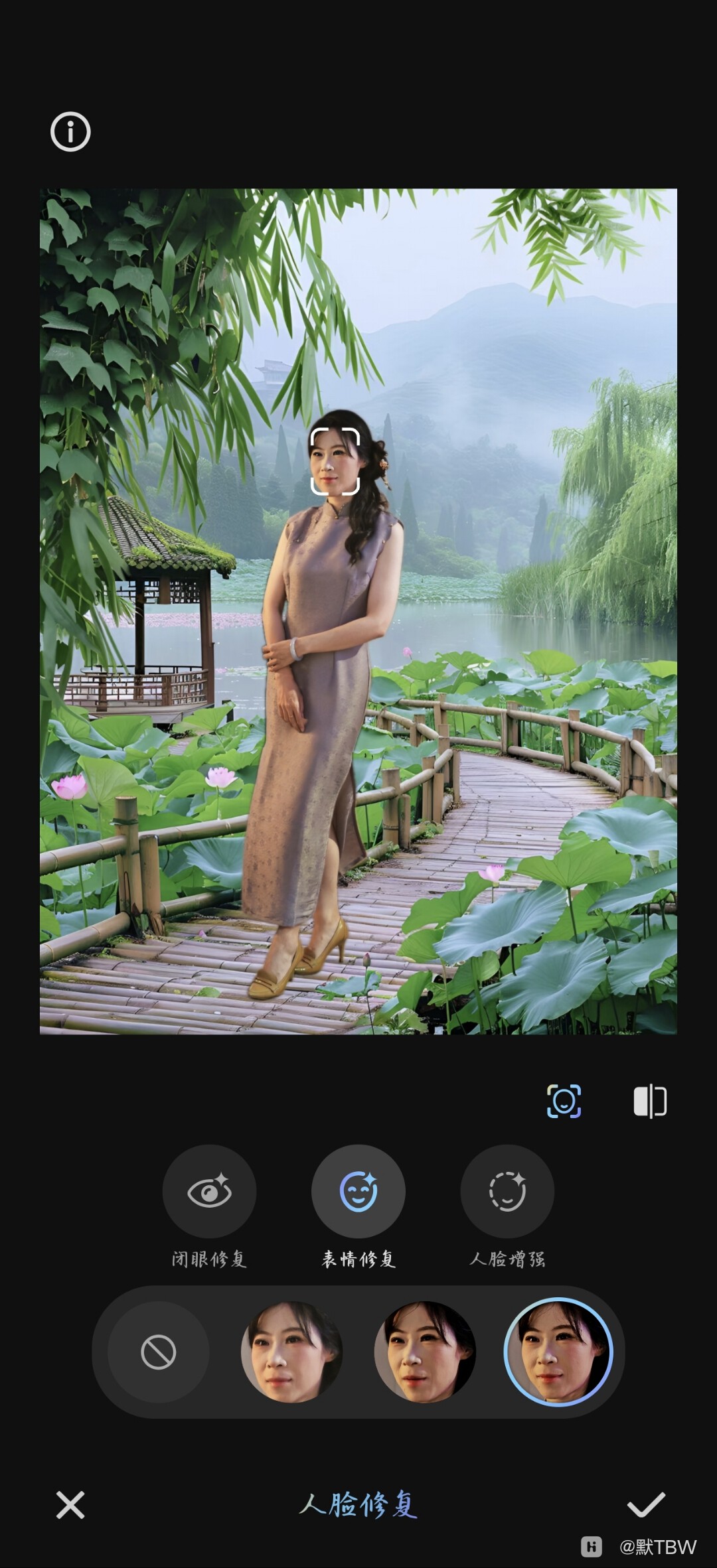
Task: Toggle the face detection icon
Action: 564,1101
